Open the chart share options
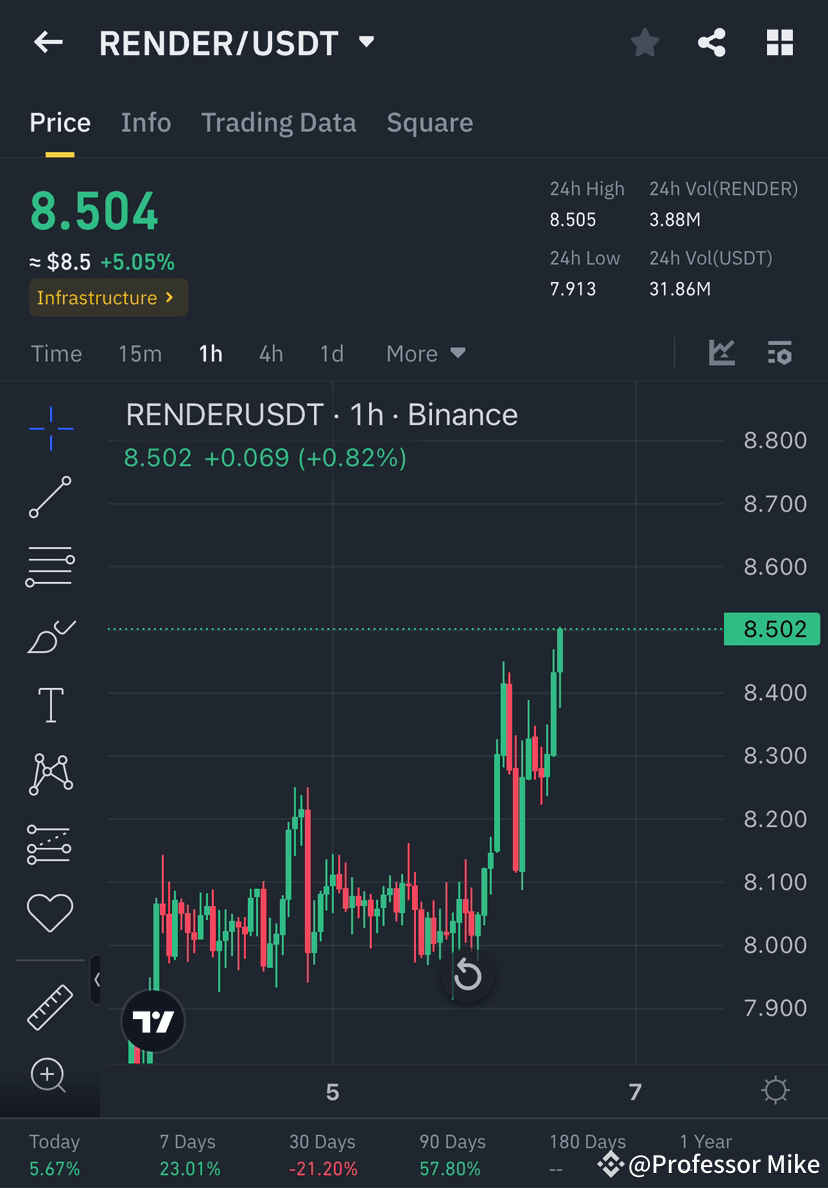 point(712,42)
